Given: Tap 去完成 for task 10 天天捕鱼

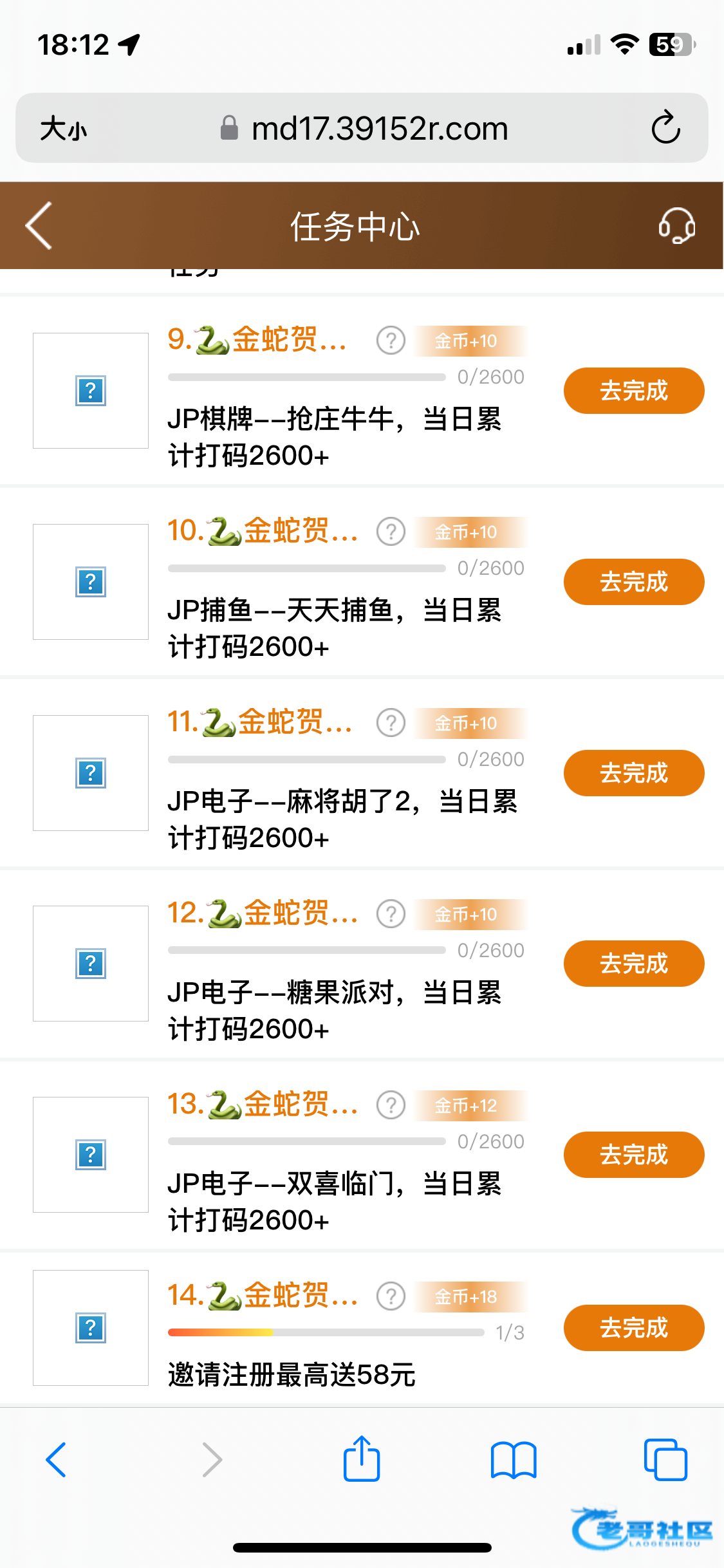Looking at the screenshot, I should click(x=633, y=582).
